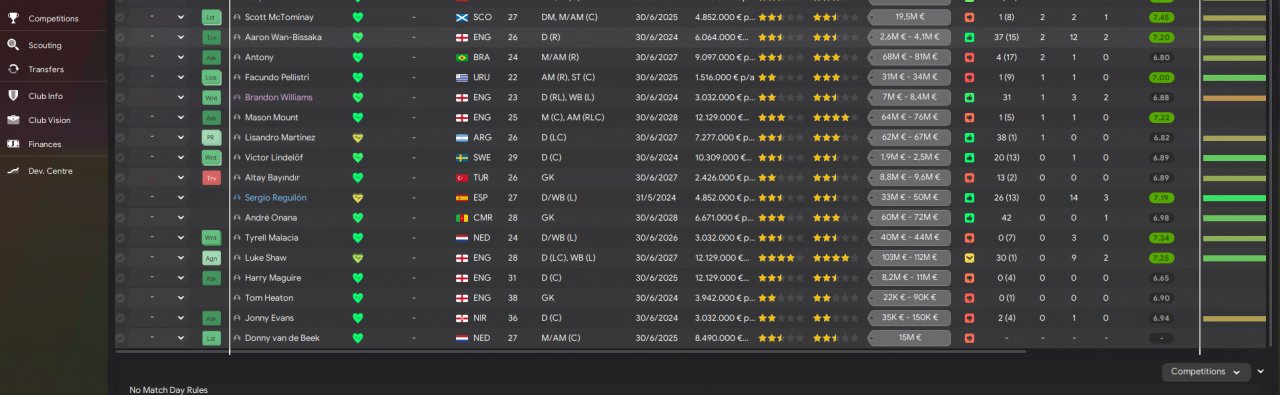The image size is (1280, 395).
Task: Open the squad role dropdown for Mason Mount
Action: pyautogui.click(x=167, y=117)
